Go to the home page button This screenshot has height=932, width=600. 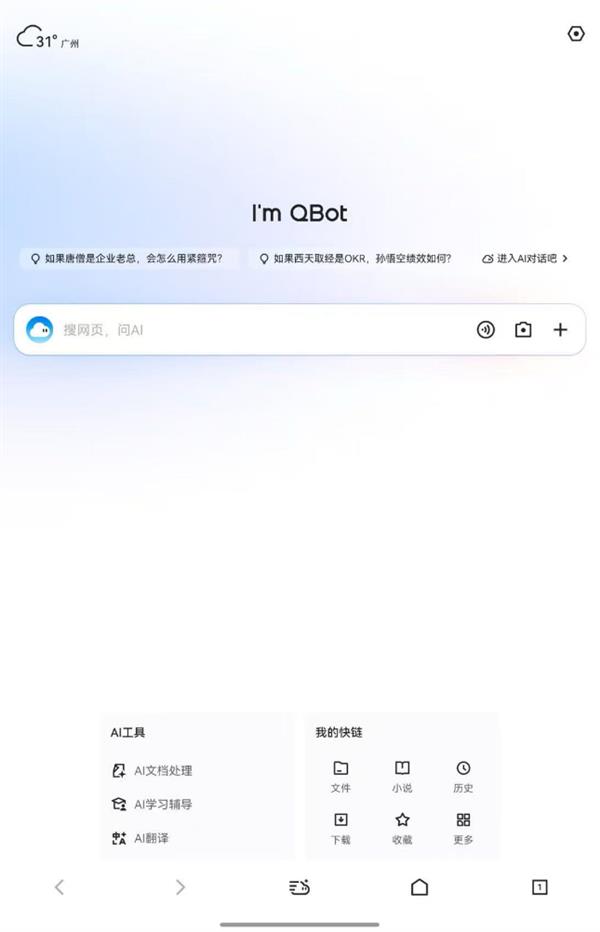pos(419,887)
